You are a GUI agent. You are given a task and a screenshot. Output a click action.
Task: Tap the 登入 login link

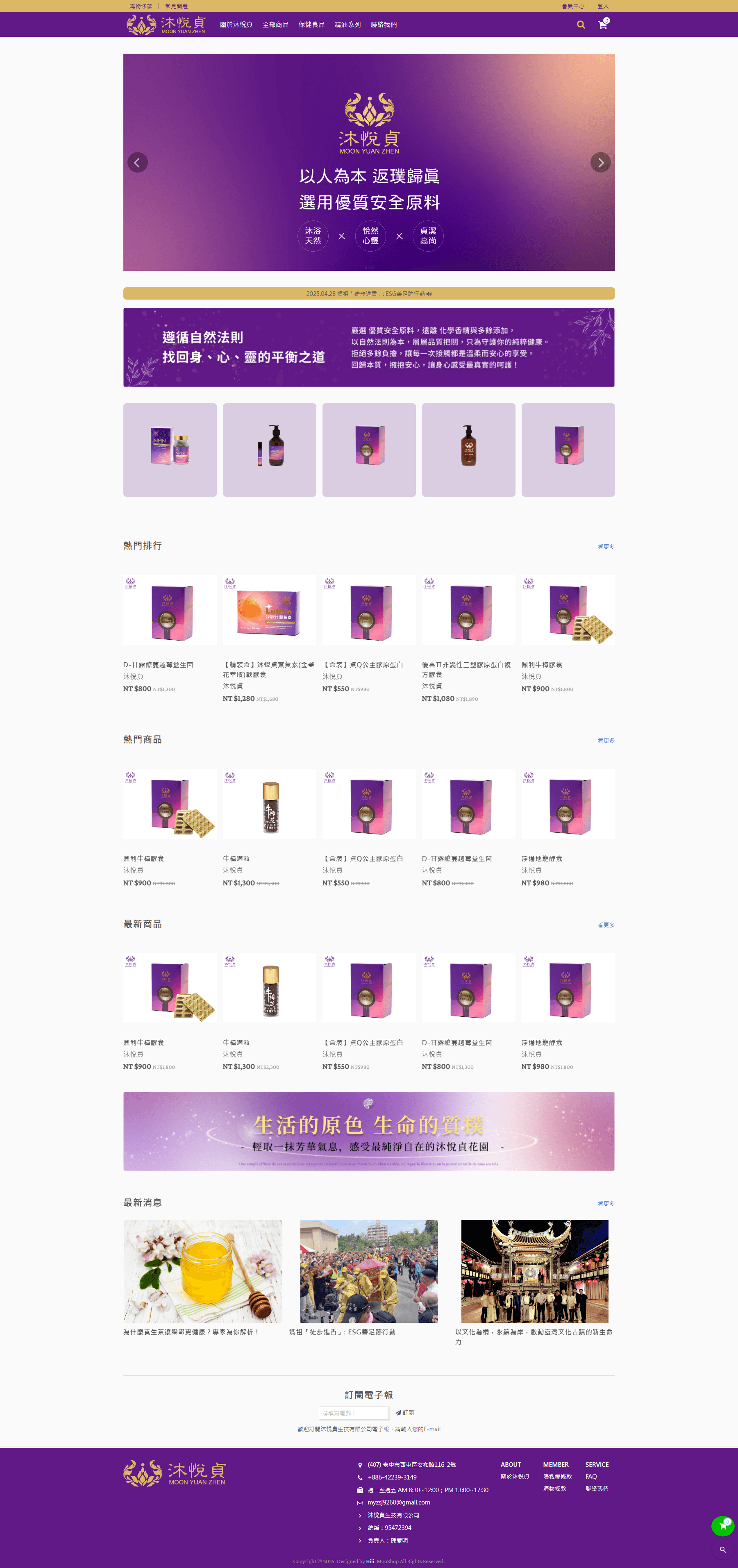click(x=602, y=6)
